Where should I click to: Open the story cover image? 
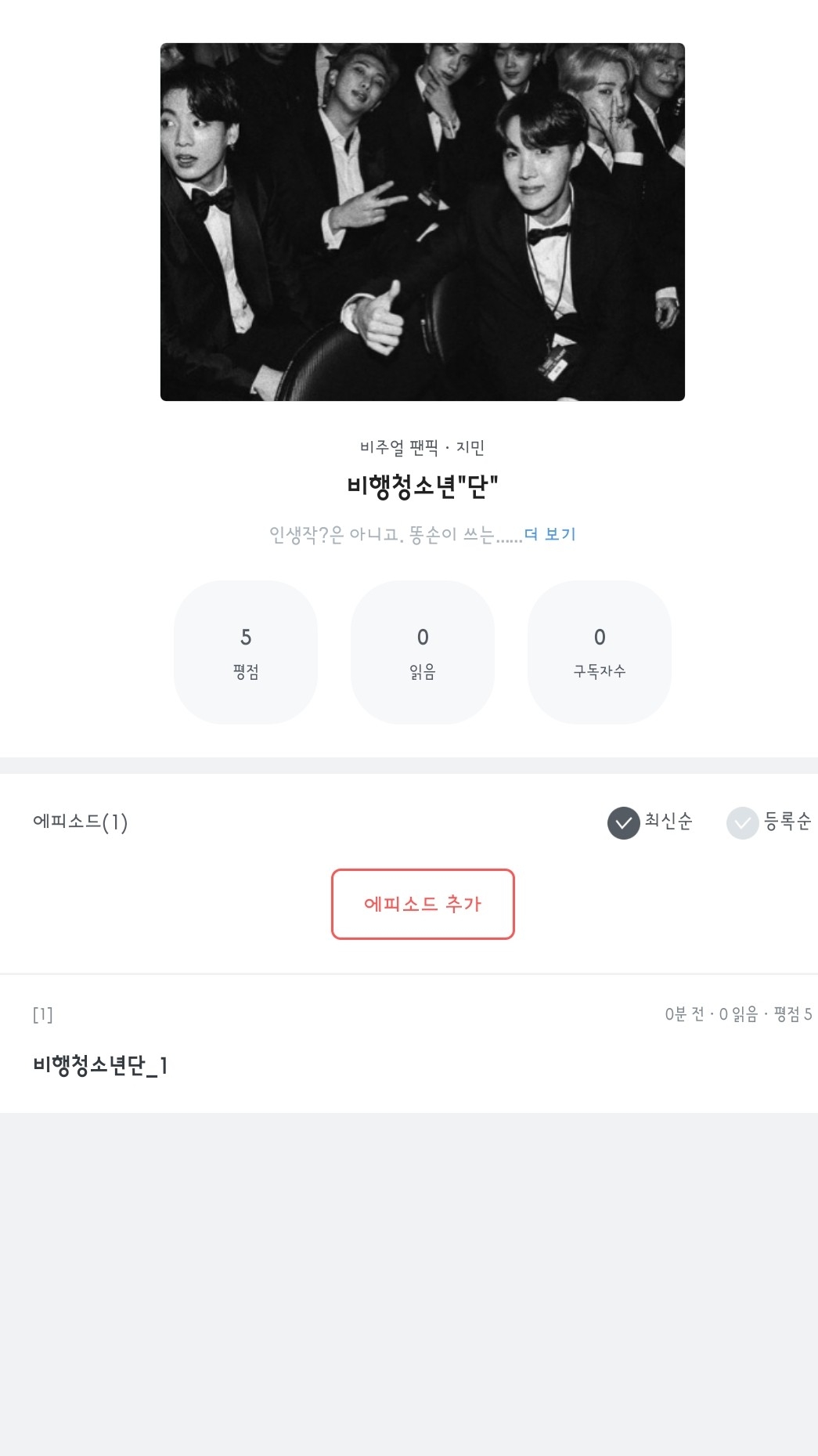point(423,222)
